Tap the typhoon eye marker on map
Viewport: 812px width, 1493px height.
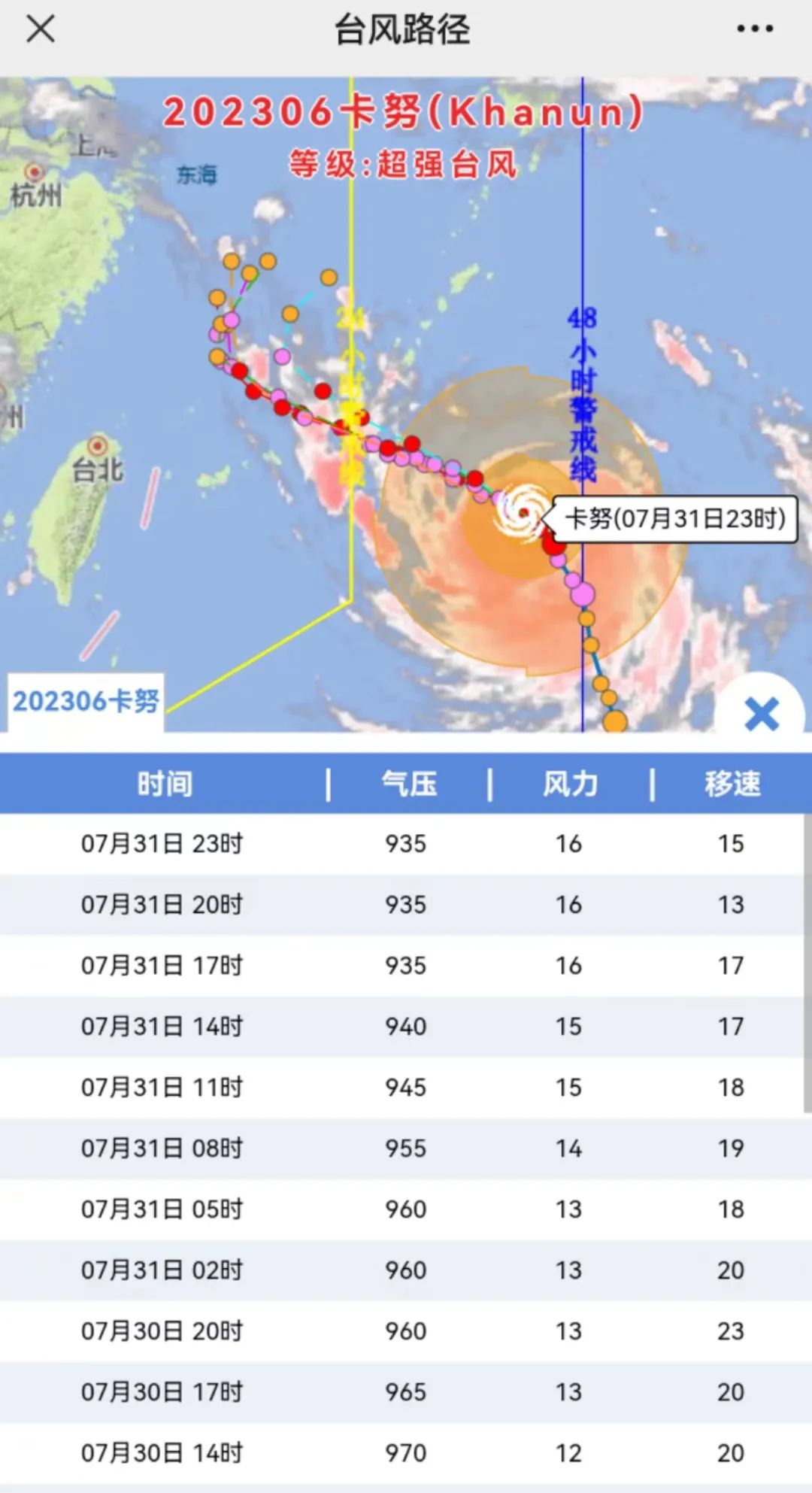click(x=523, y=513)
